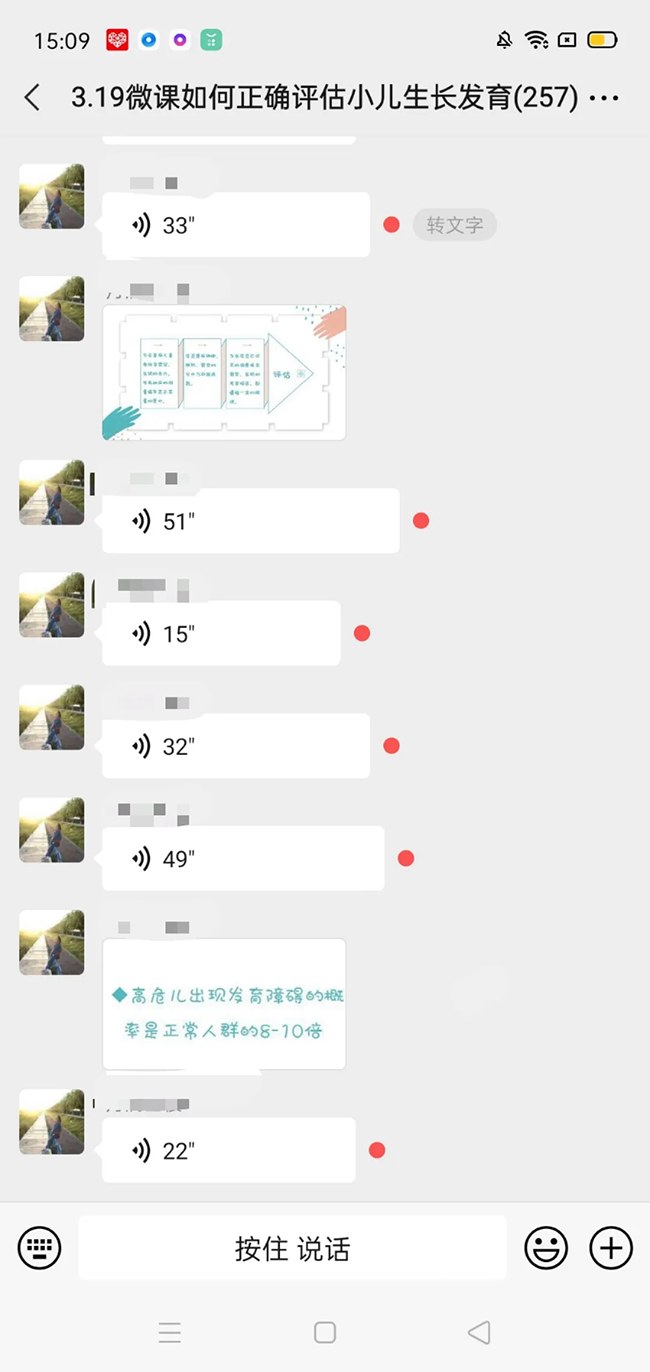
Task: Play the 22" voice message
Action: pyautogui.click(x=228, y=1150)
